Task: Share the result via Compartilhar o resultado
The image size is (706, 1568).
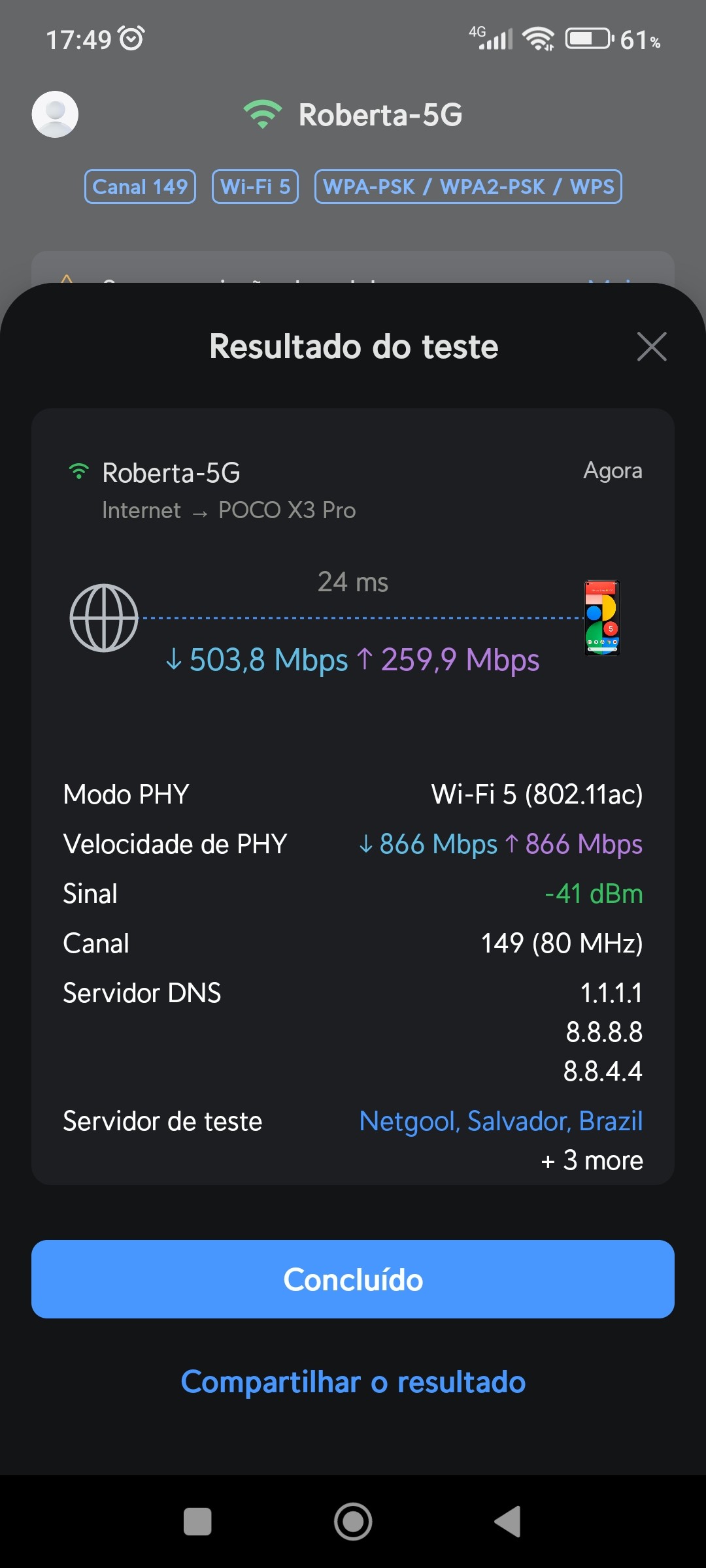Action: click(x=353, y=1382)
